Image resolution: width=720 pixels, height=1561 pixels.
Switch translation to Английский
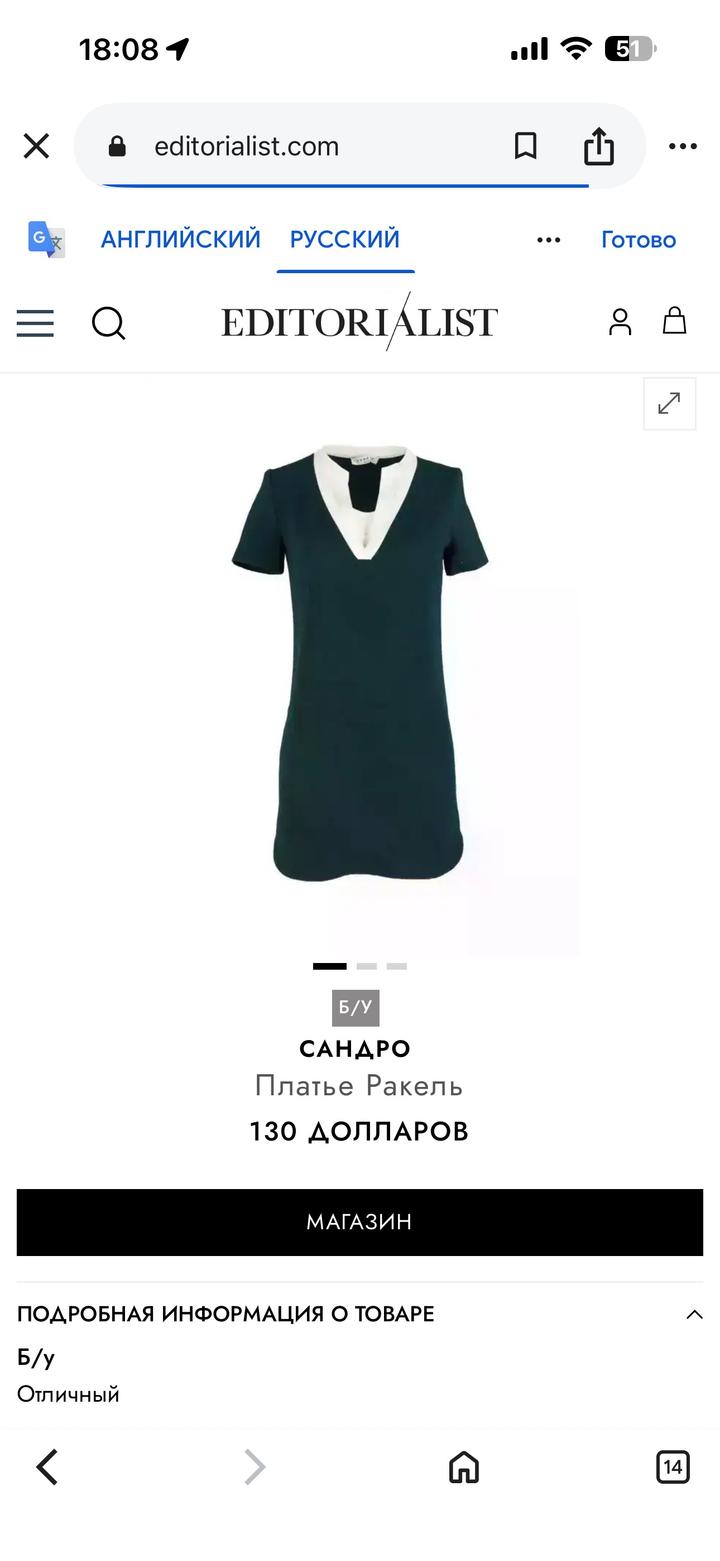pyautogui.click(x=180, y=240)
